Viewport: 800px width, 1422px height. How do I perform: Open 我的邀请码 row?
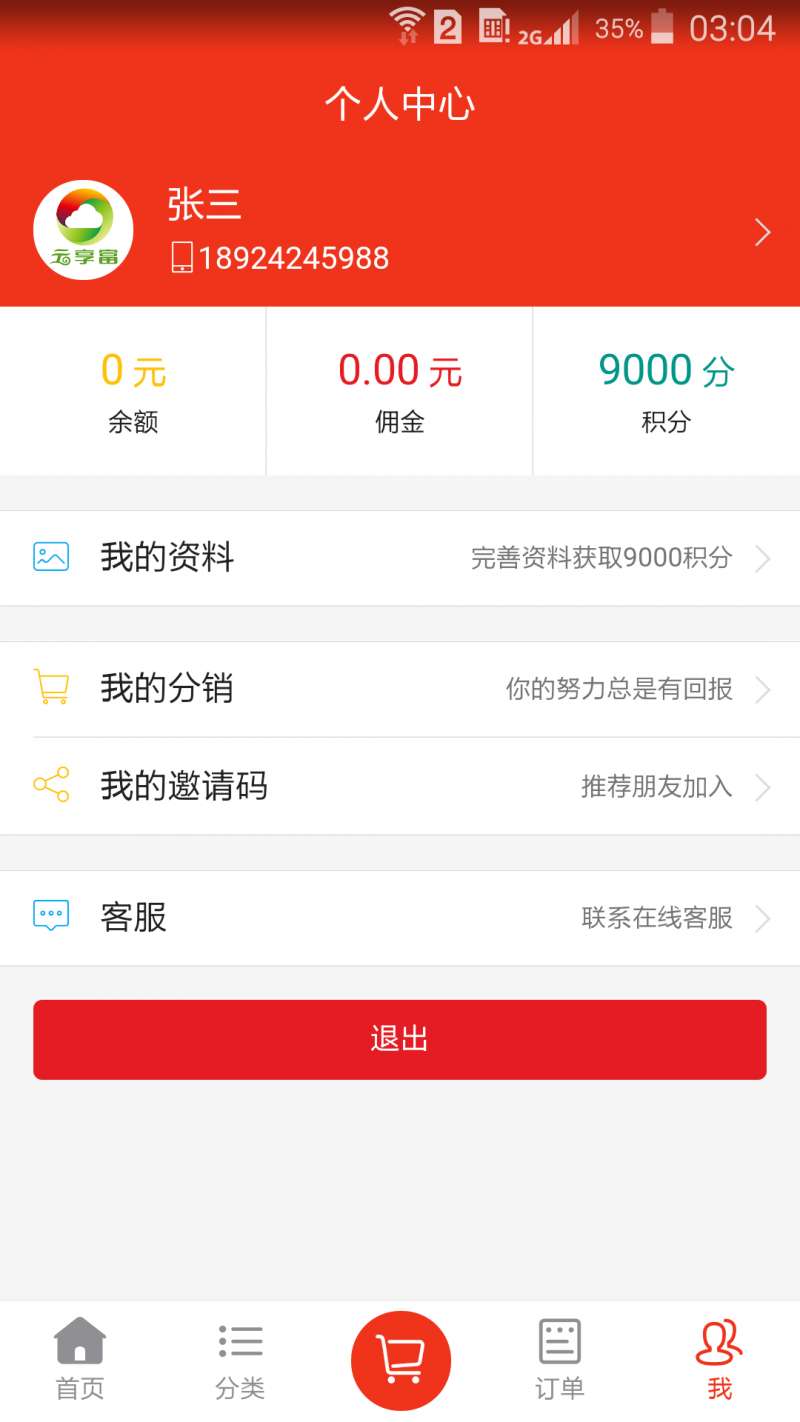[400, 787]
